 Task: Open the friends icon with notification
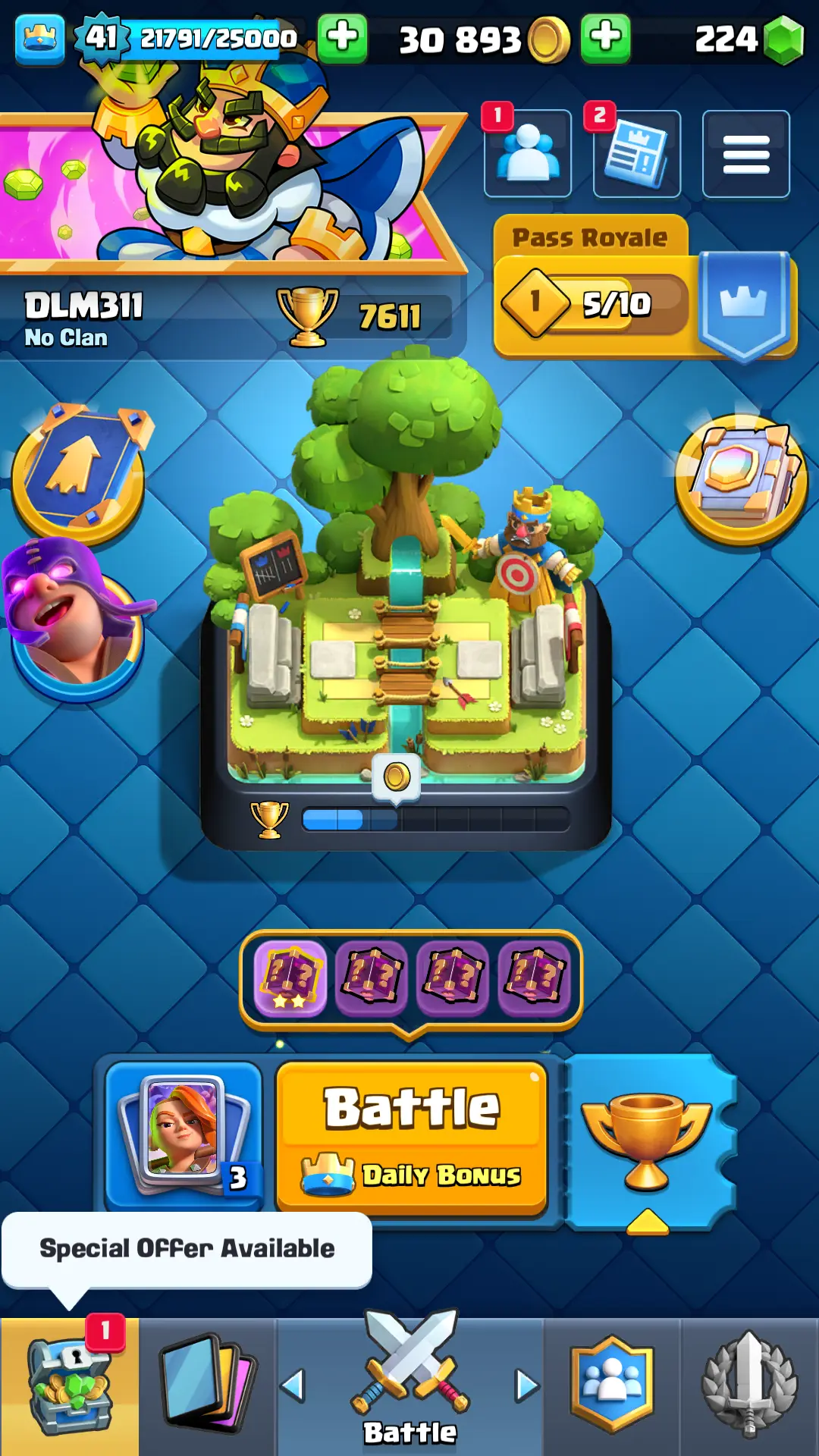tap(528, 154)
